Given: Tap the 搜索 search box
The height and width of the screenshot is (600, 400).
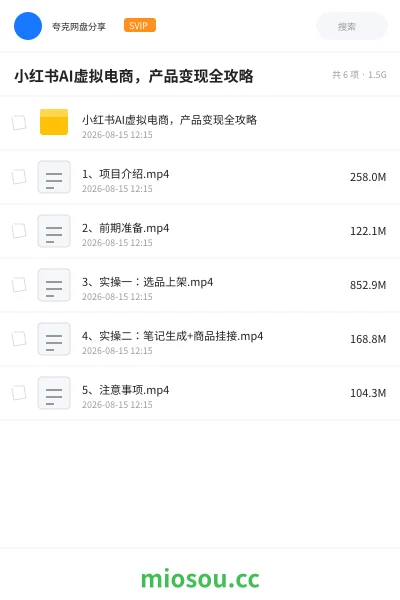Looking at the screenshot, I should (352, 26).
